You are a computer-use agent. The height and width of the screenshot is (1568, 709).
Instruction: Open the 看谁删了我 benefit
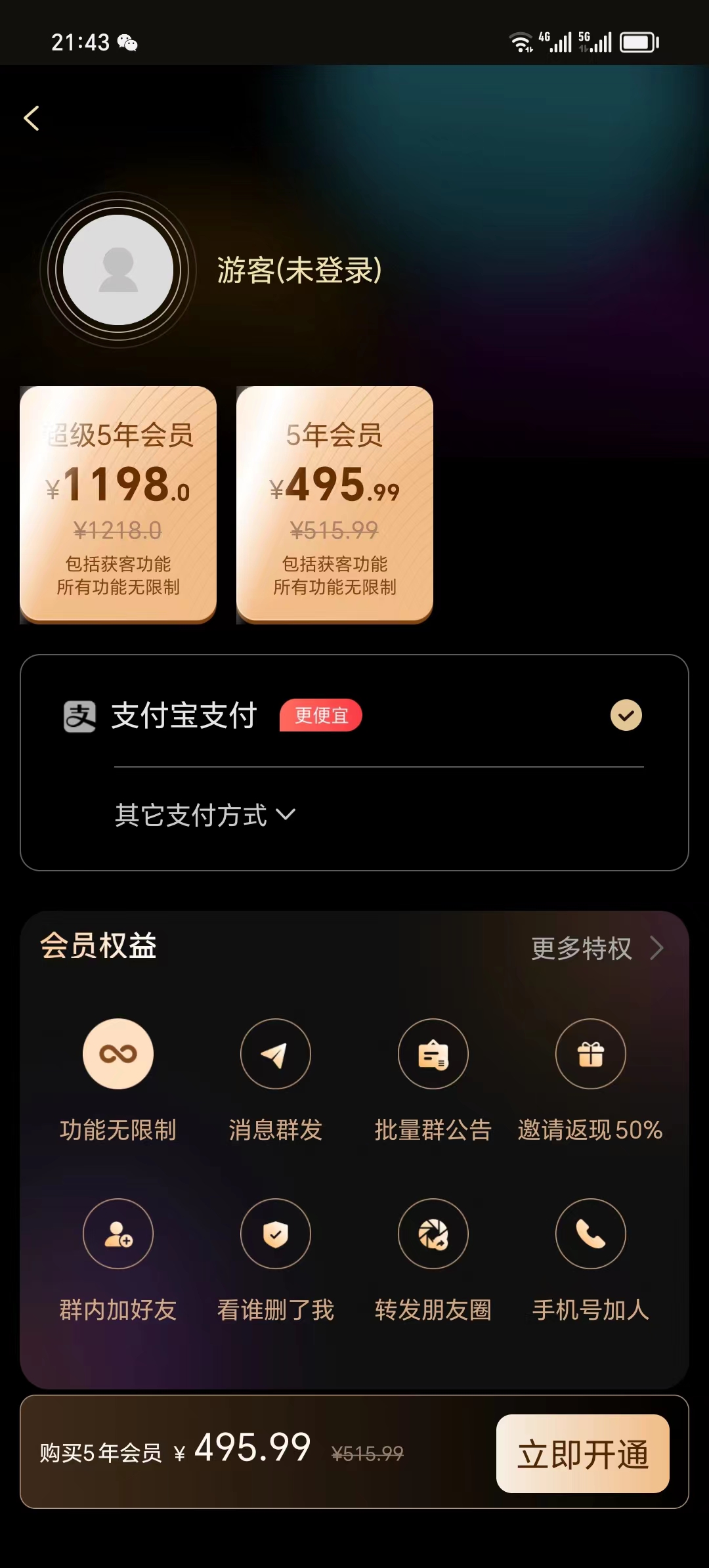pyautogui.click(x=276, y=1234)
